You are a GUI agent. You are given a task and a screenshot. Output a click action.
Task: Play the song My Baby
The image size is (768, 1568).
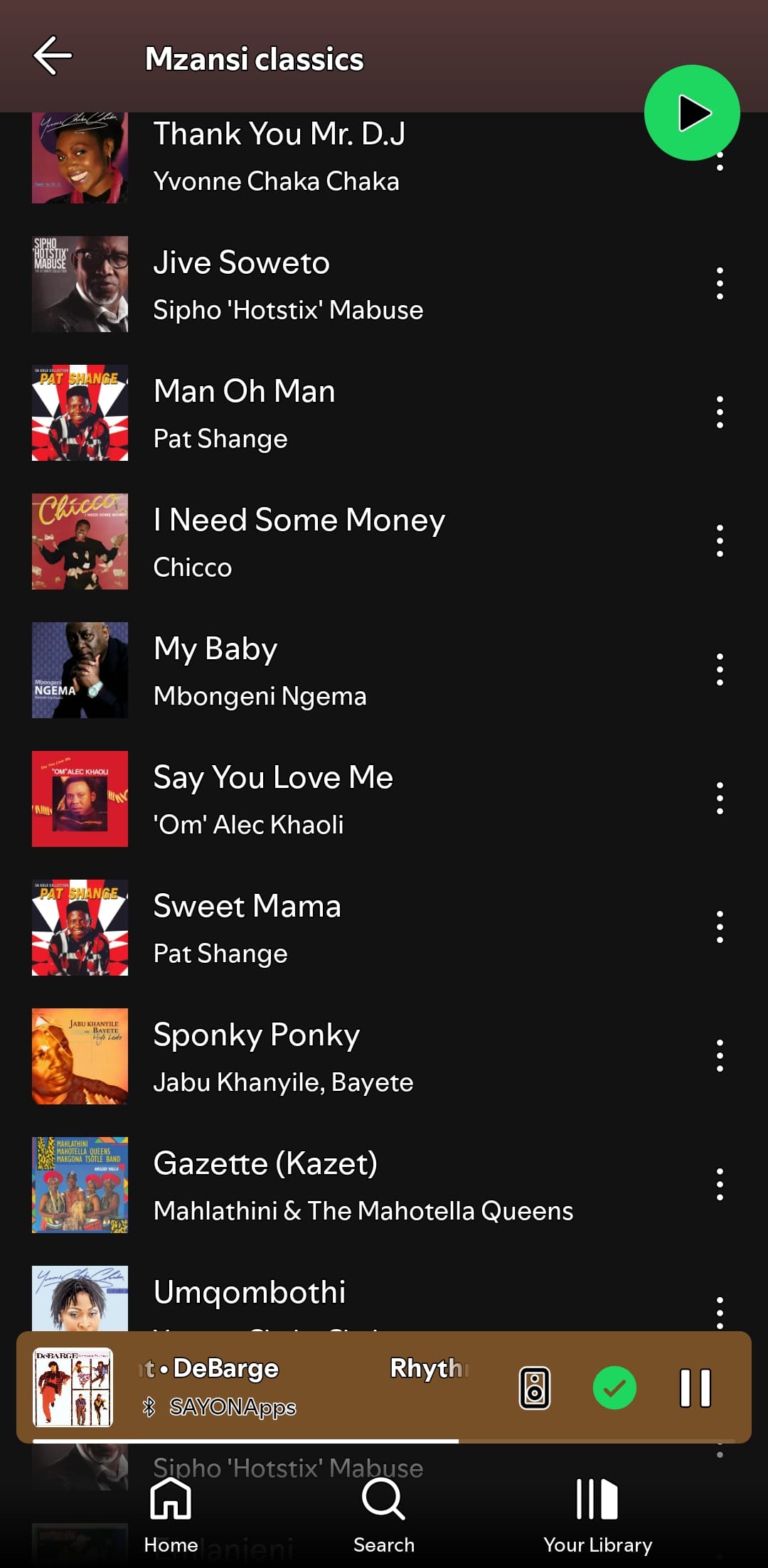(260, 670)
